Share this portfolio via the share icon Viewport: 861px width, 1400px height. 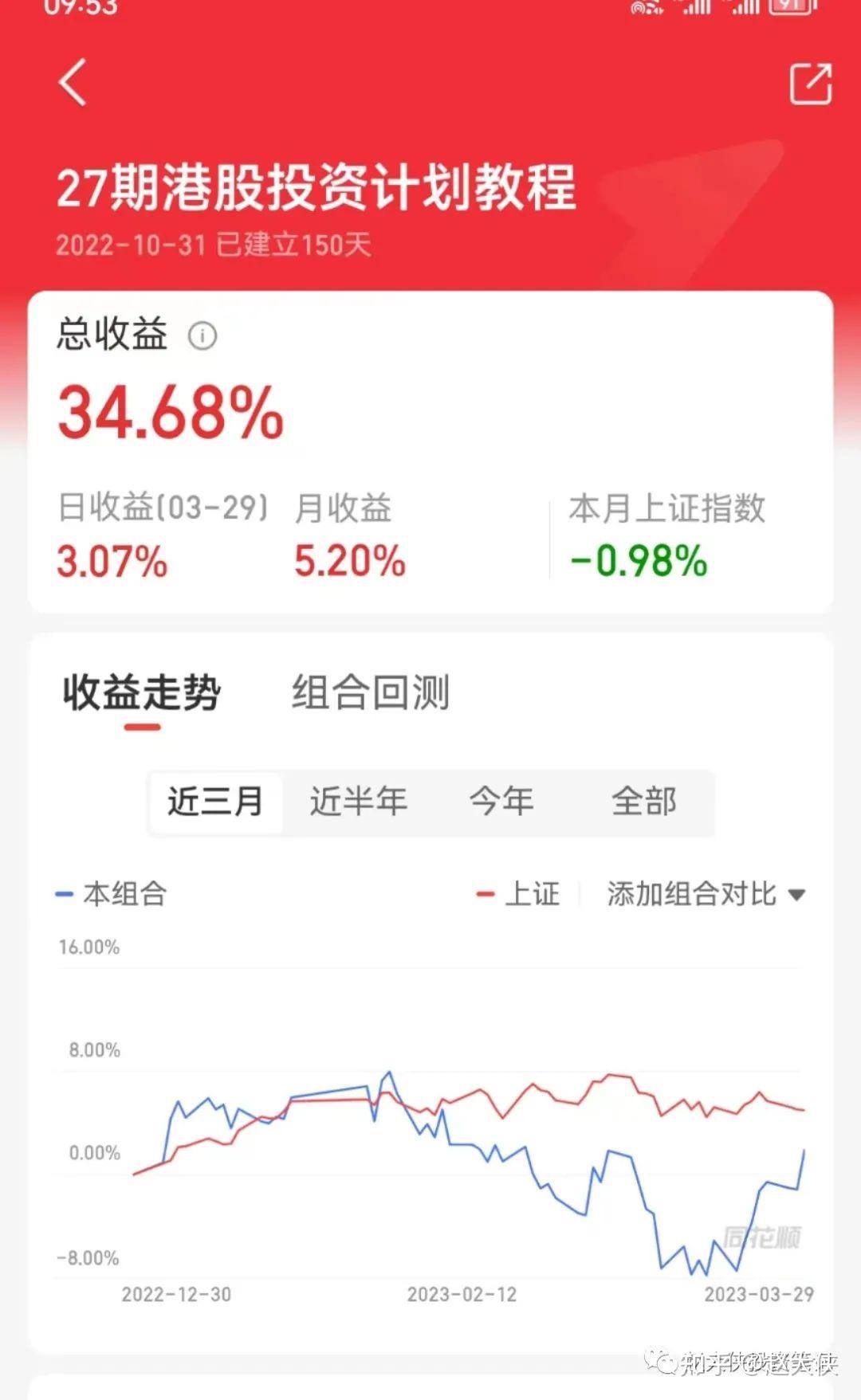pyautogui.click(x=811, y=84)
